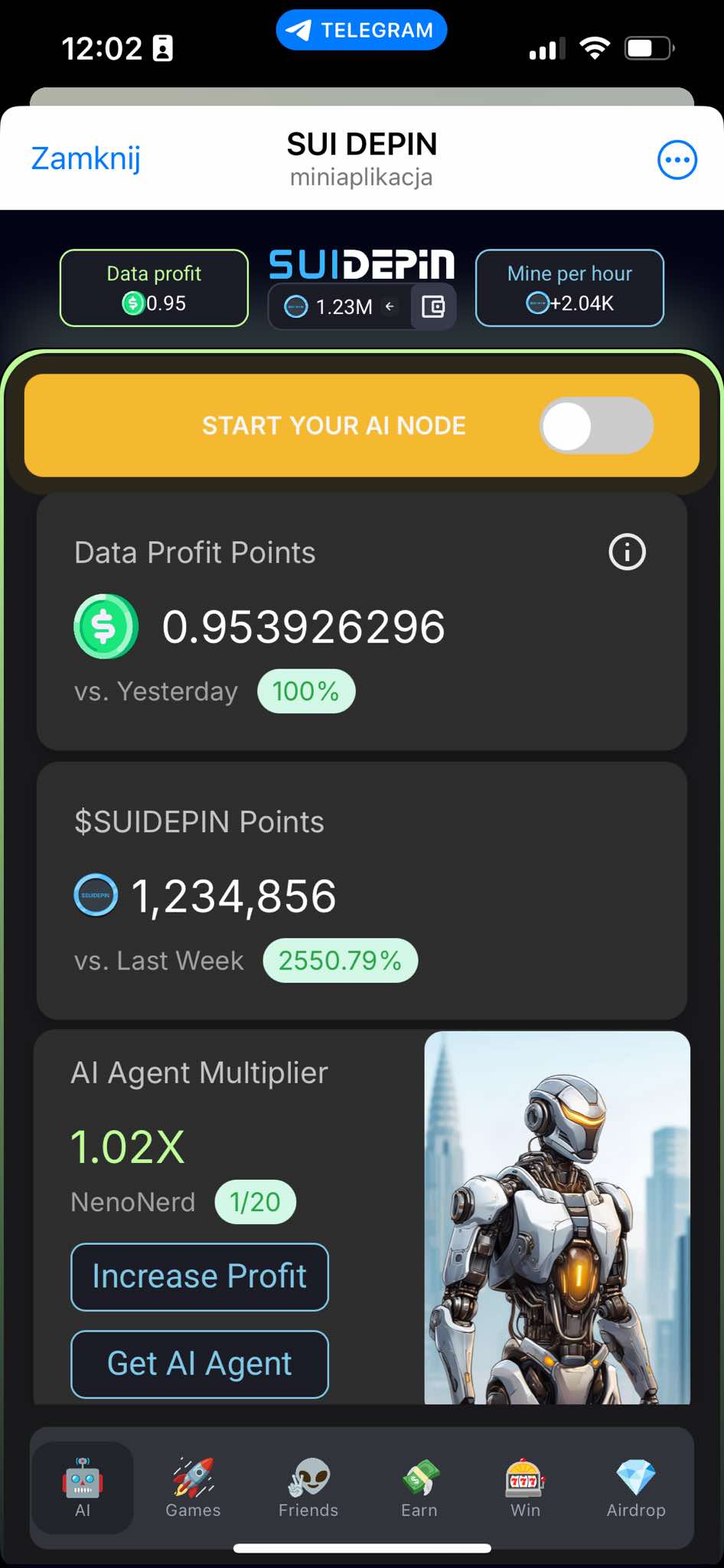This screenshot has height=1568, width=724.
Task: Return to Telegram via the top pill
Action: pyautogui.click(x=361, y=30)
